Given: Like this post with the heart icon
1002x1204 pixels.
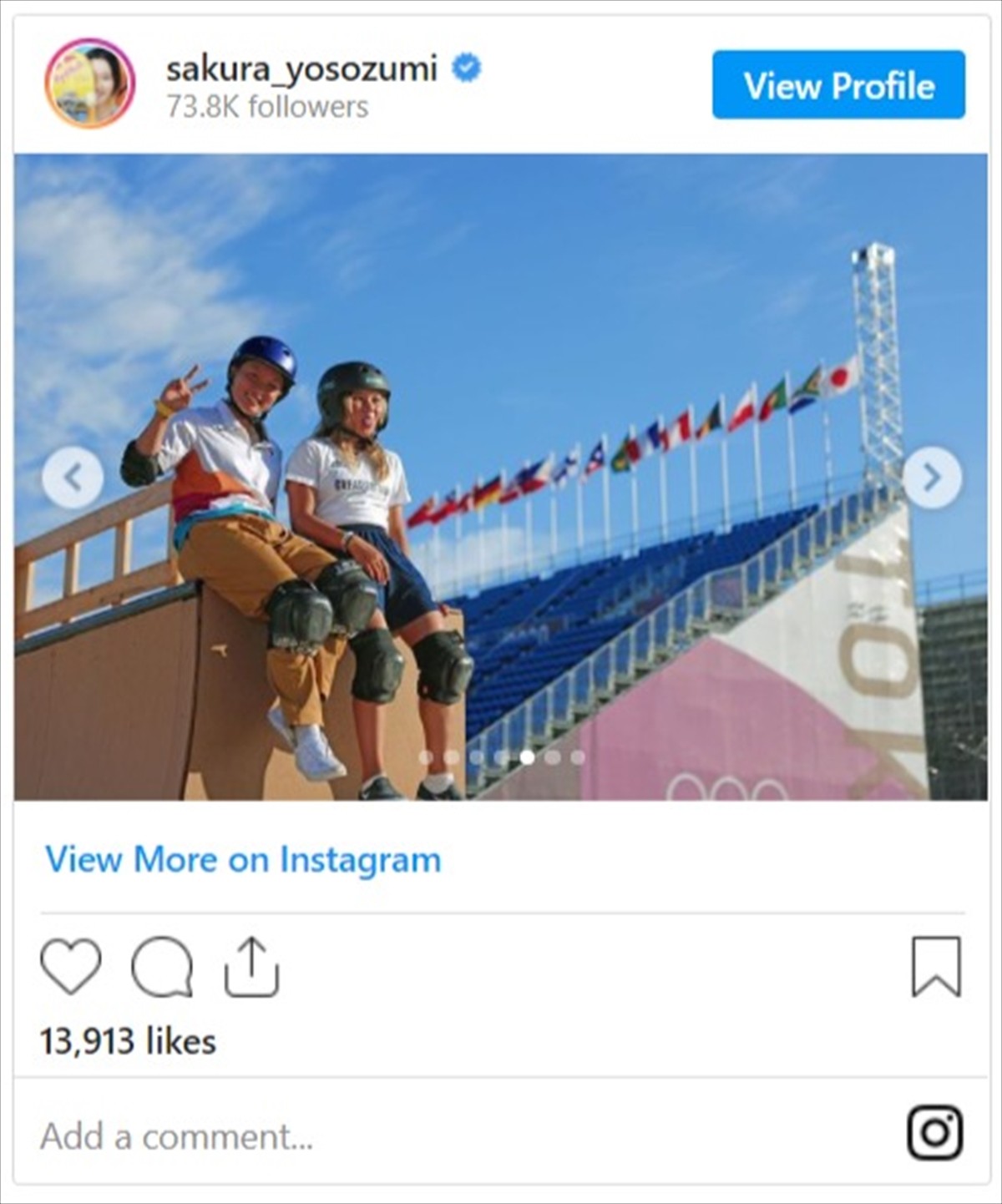Looking at the screenshot, I should [71, 967].
